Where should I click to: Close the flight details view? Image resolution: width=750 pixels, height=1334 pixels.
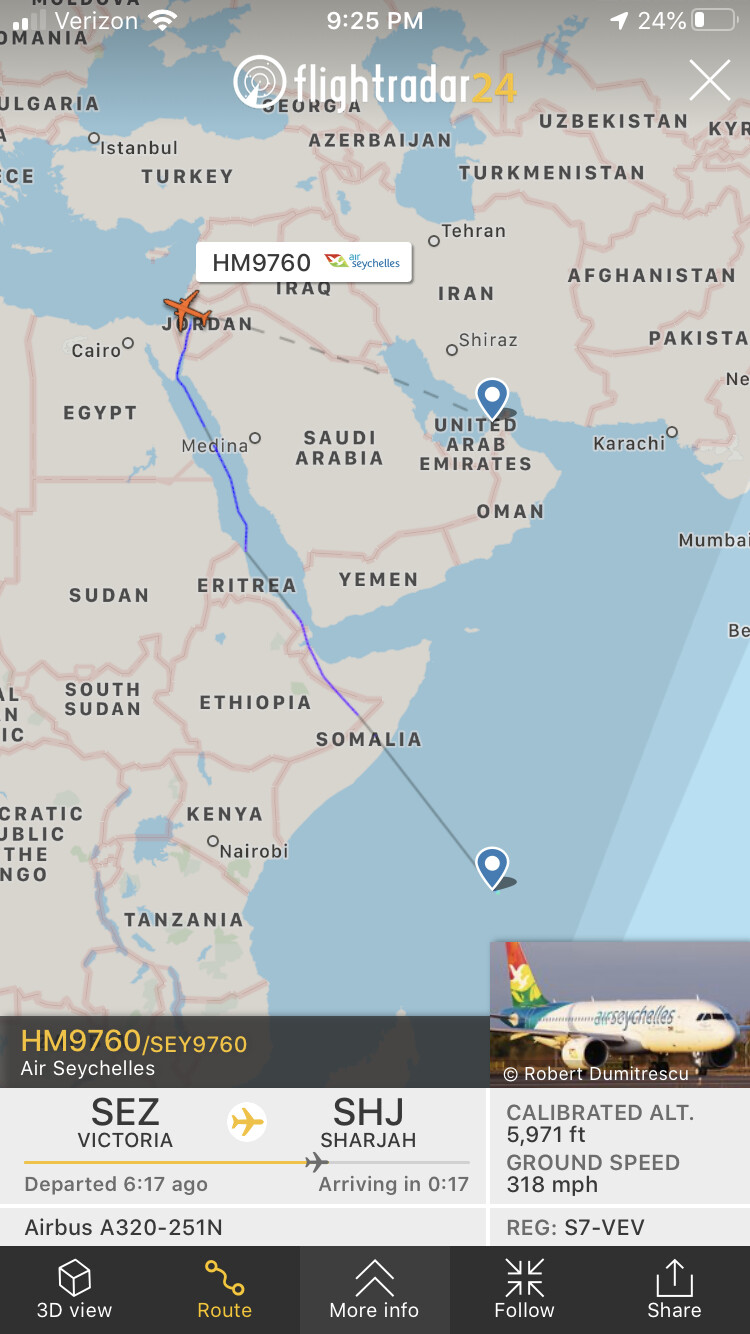point(709,81)
